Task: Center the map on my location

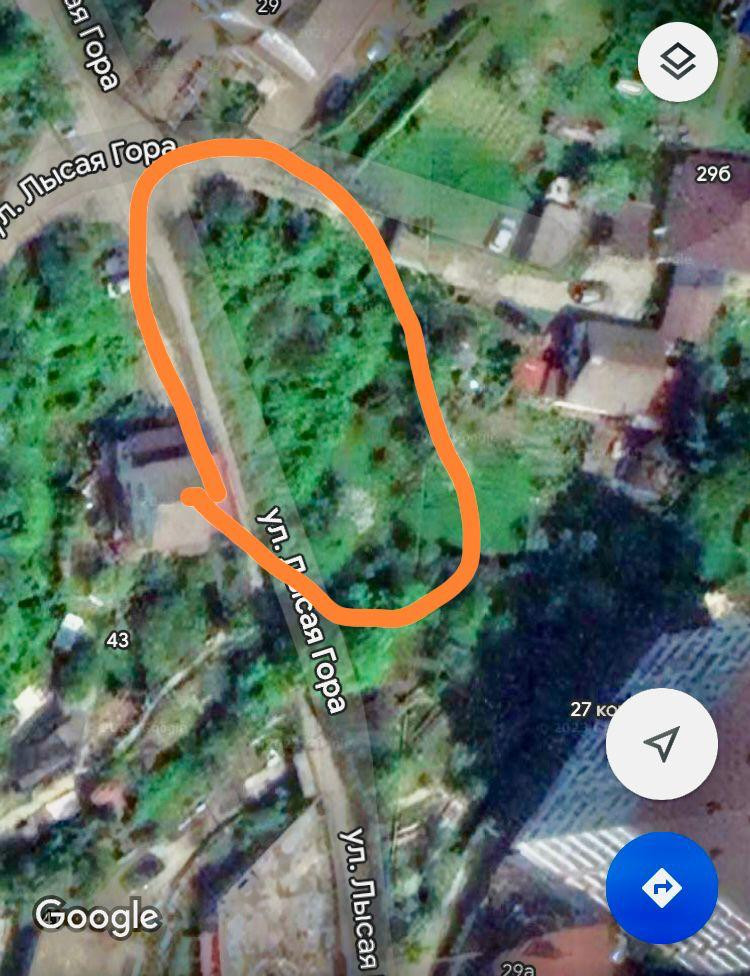Action: click(x=661, y=744)
